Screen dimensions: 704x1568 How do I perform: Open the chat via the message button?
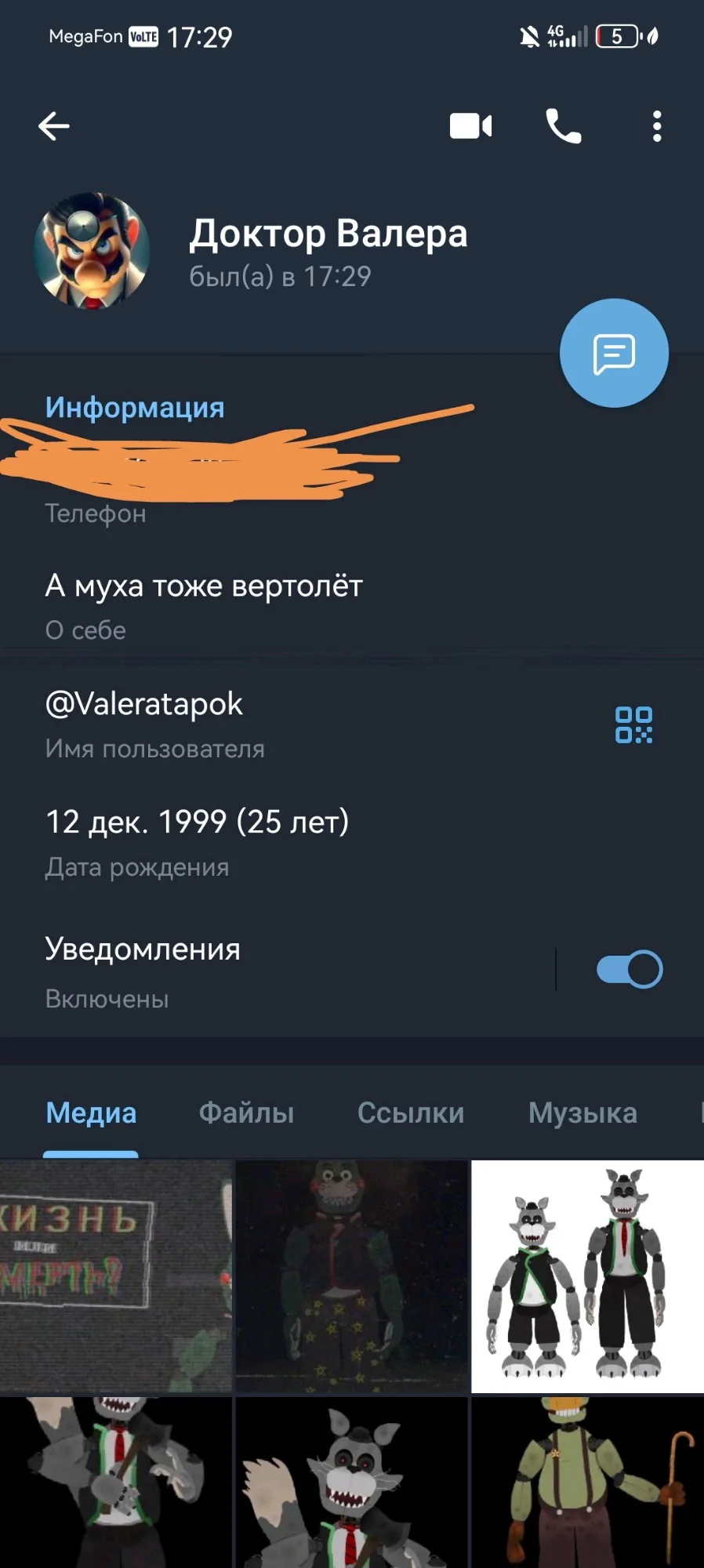point(614,353)
